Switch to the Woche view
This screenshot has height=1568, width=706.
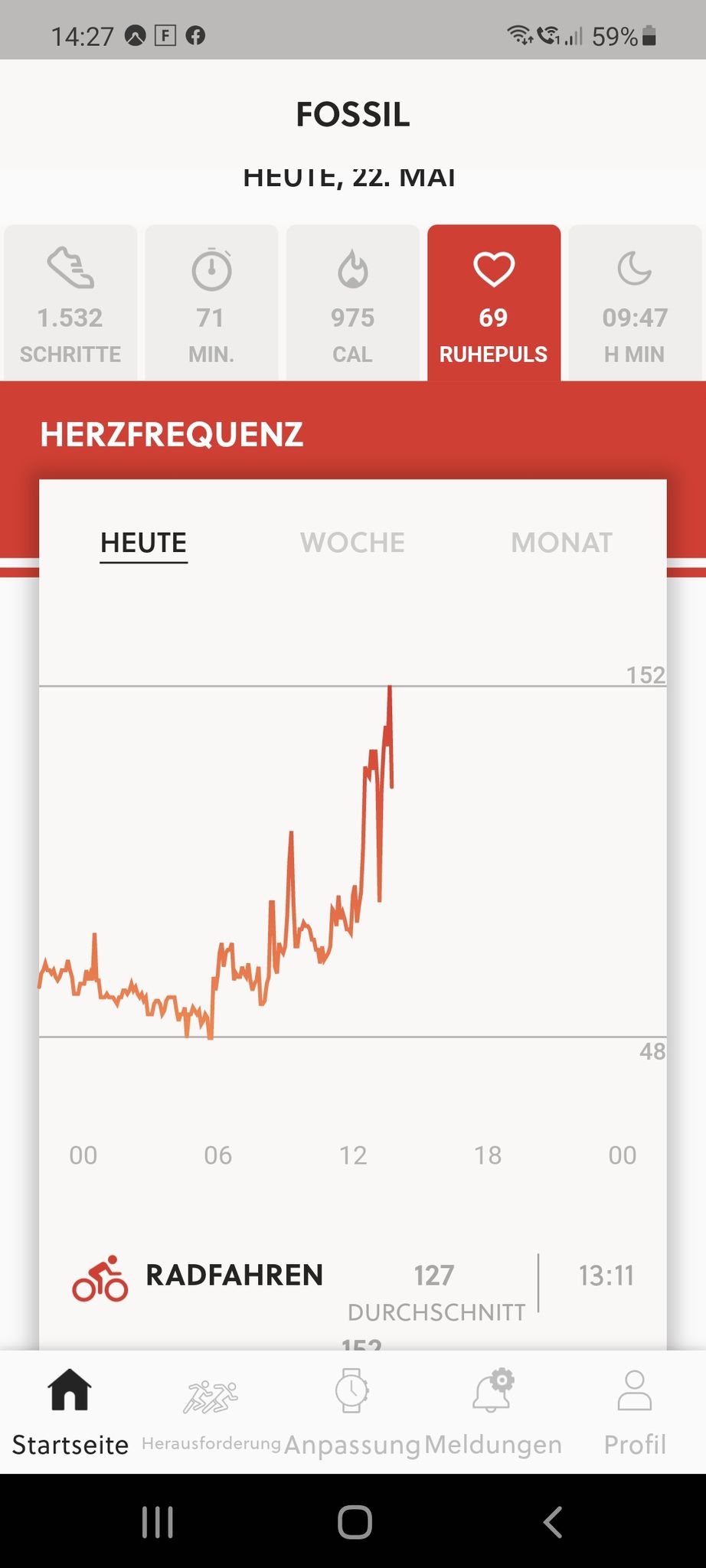click(x=352, y=542)
